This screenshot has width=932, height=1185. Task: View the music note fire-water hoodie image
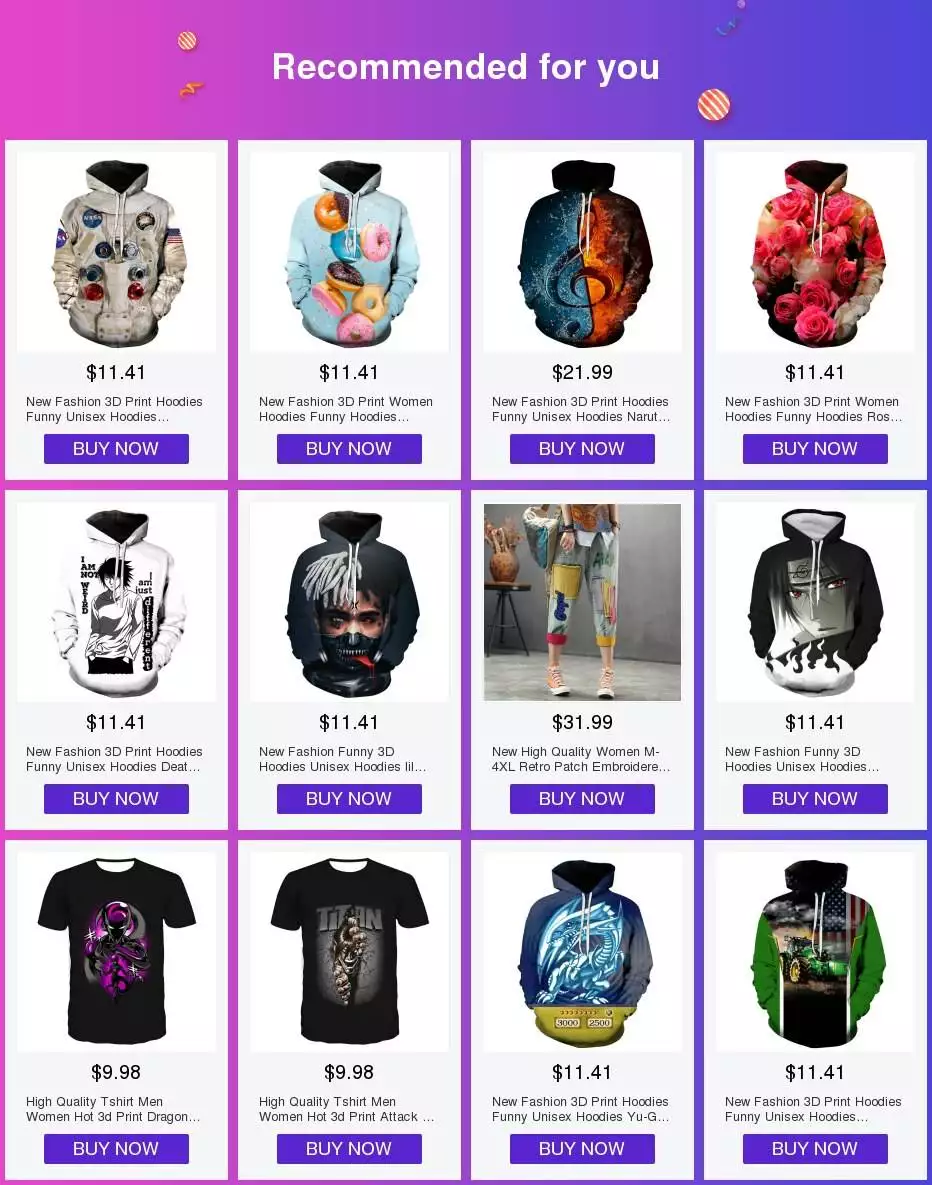(582, 252)
